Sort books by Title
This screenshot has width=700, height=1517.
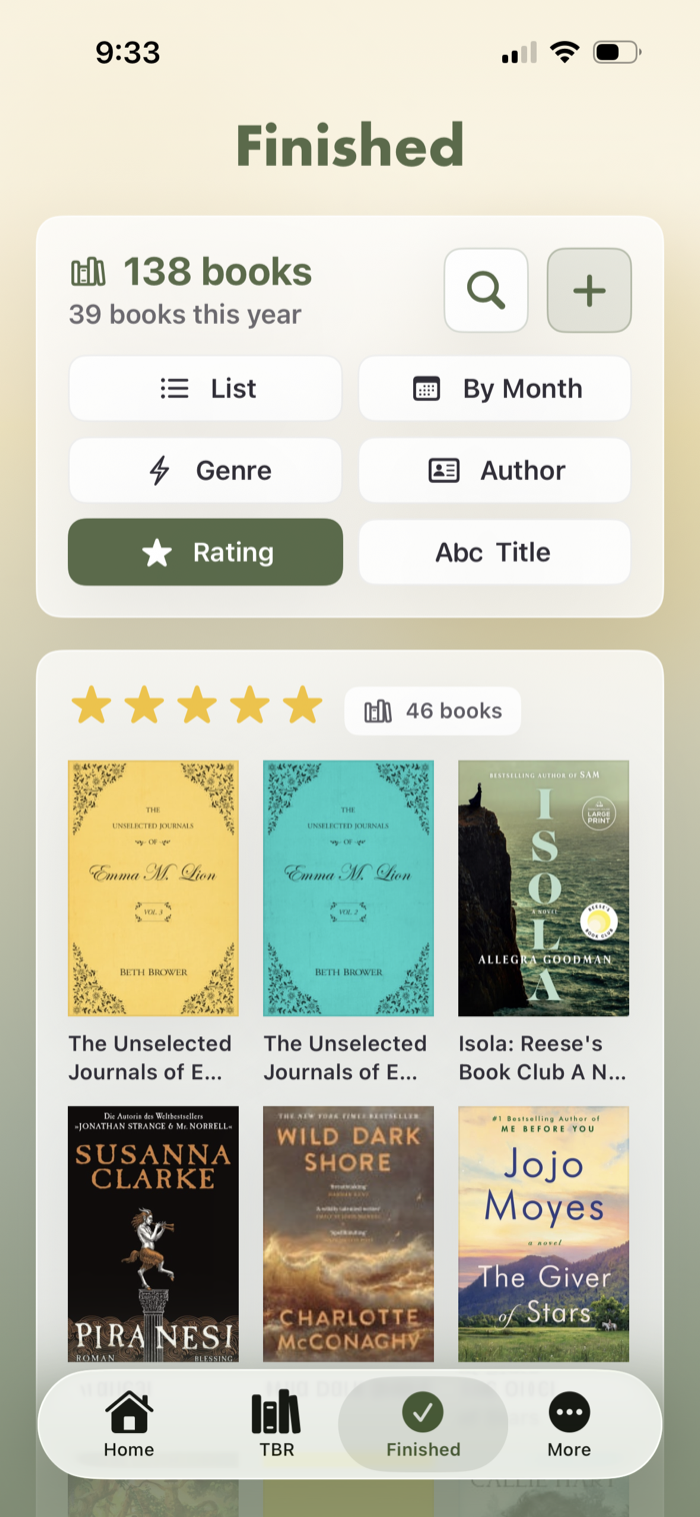(495, 552)
